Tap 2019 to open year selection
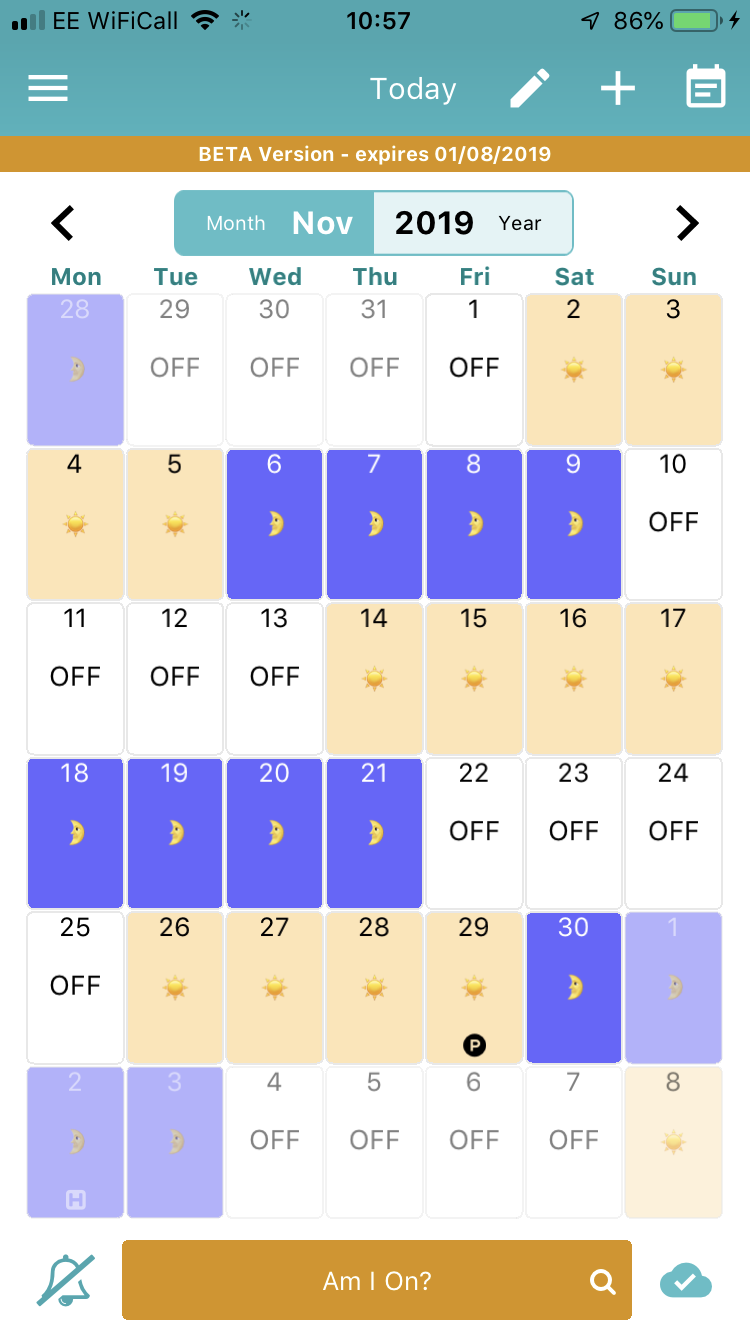The image size is (750, 1334). tap(434, 223)
